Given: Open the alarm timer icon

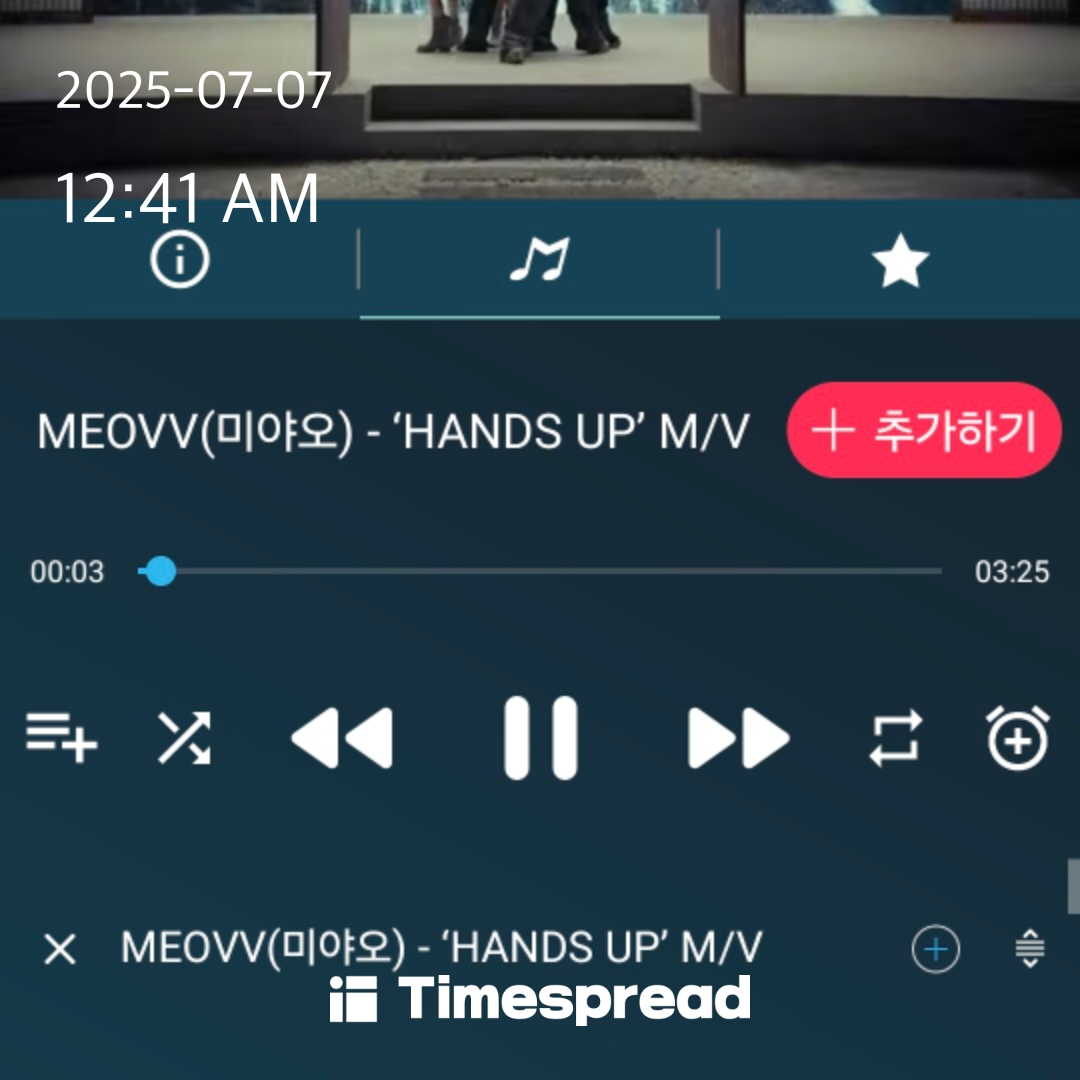Looking at the screenshot, I should point(1018,739).
